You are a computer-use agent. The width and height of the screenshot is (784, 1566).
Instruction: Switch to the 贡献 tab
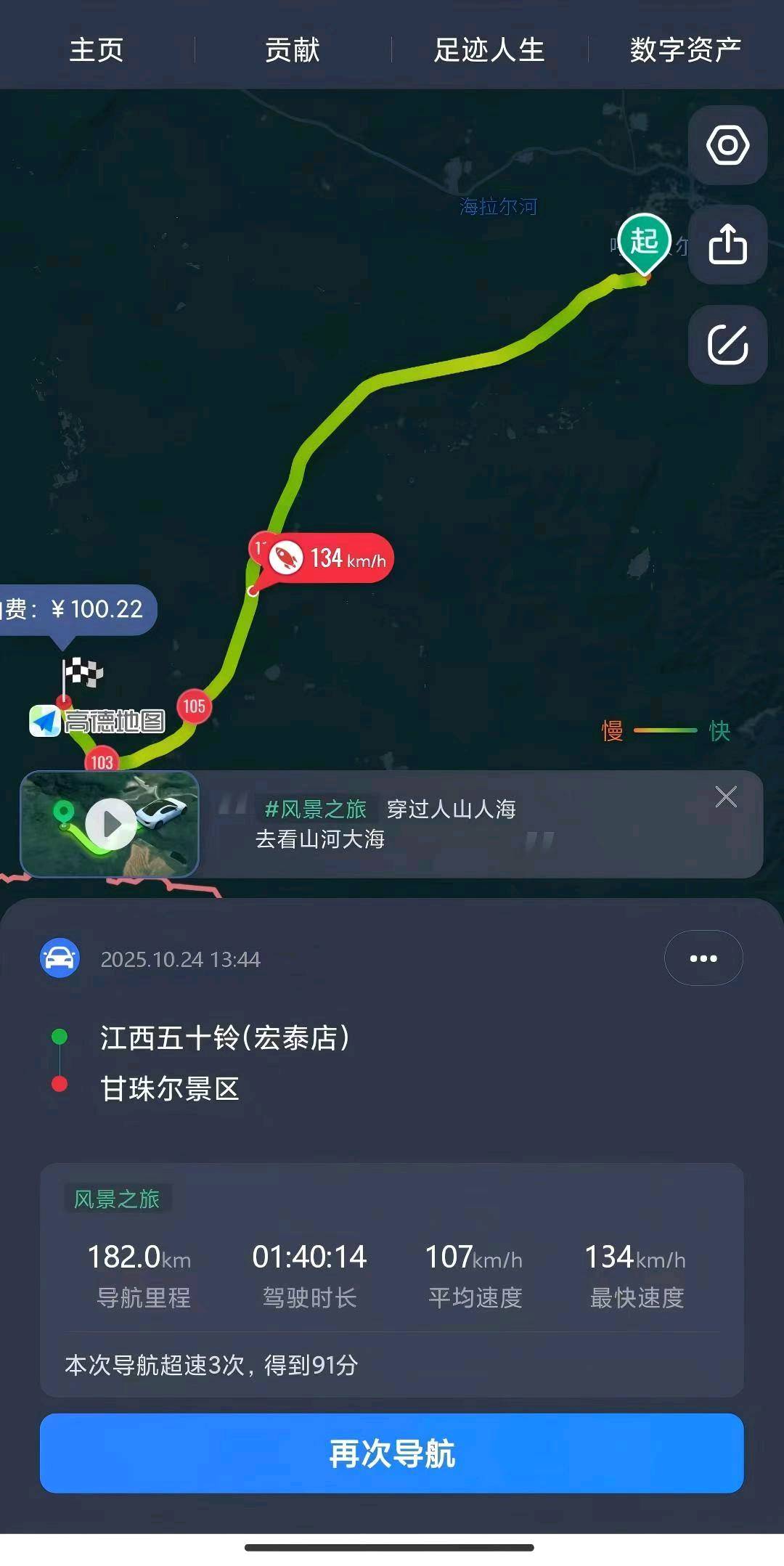293,49
